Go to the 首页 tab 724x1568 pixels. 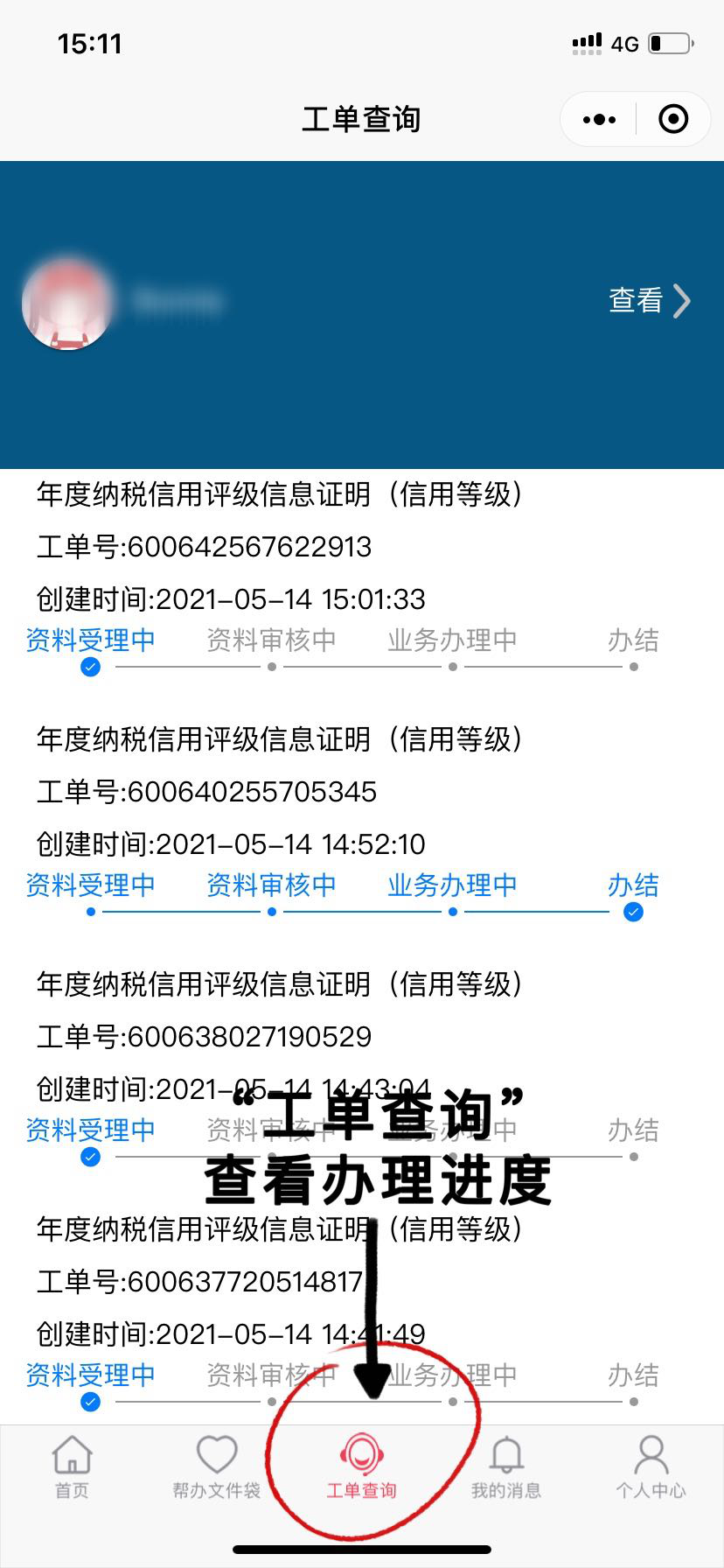coord(72,1466)
